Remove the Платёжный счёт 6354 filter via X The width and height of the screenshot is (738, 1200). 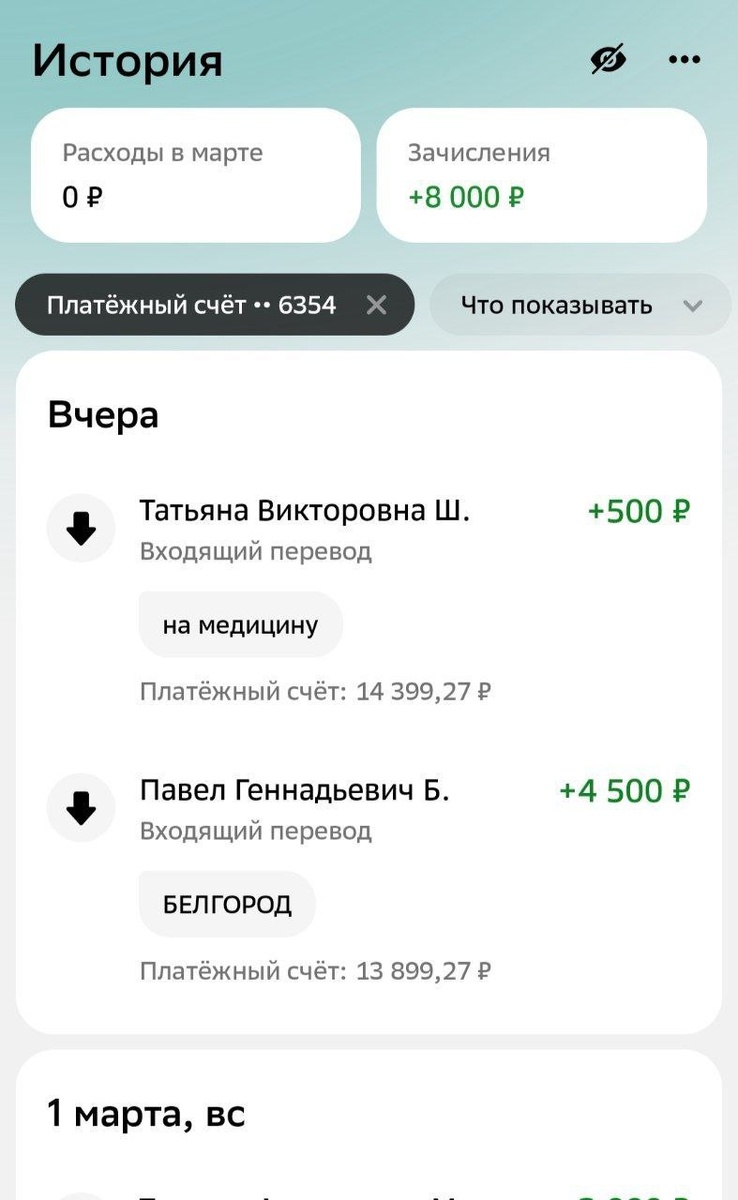coord(378,305)
